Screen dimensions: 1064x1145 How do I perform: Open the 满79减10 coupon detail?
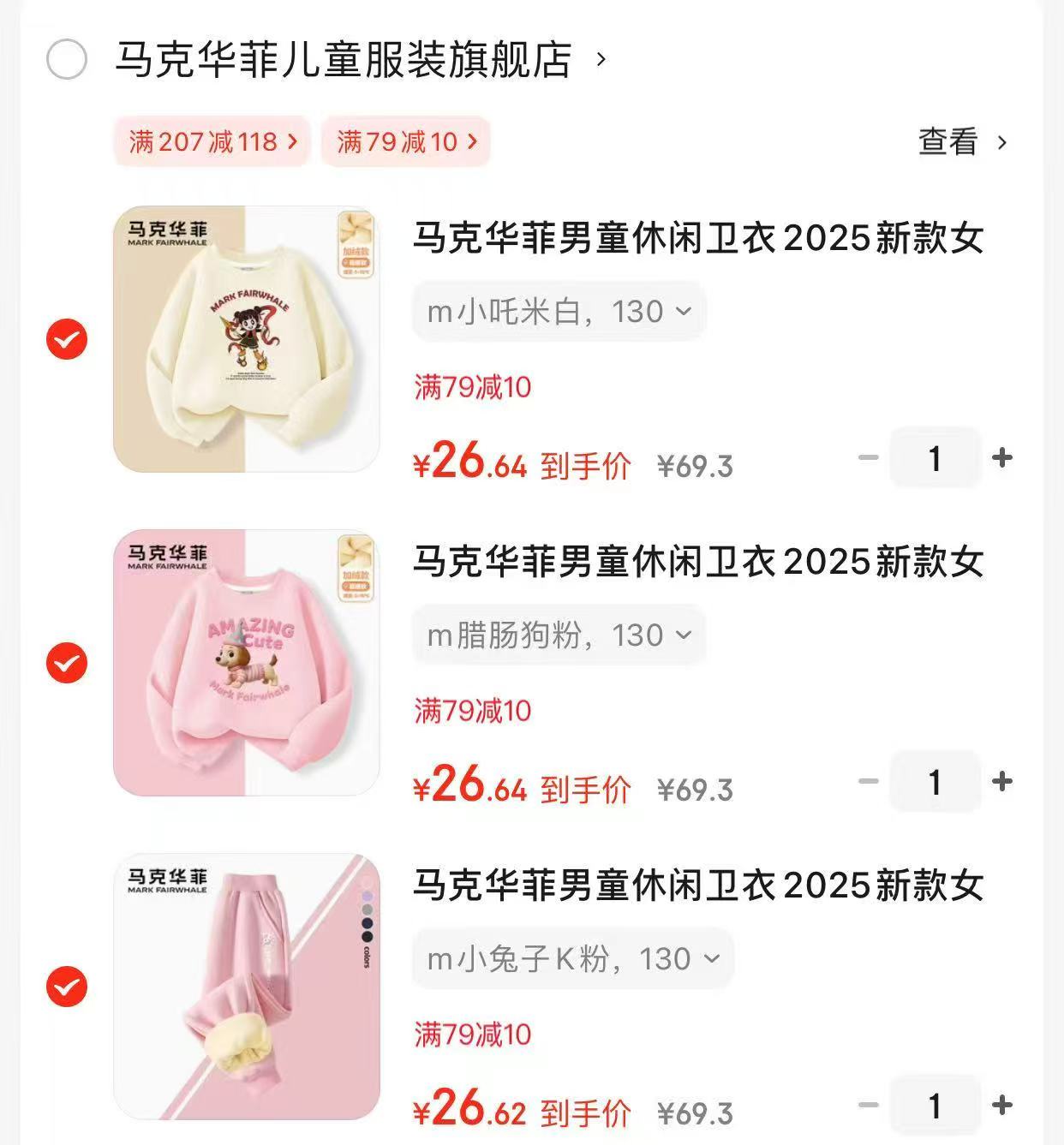(x=406, y=142)
